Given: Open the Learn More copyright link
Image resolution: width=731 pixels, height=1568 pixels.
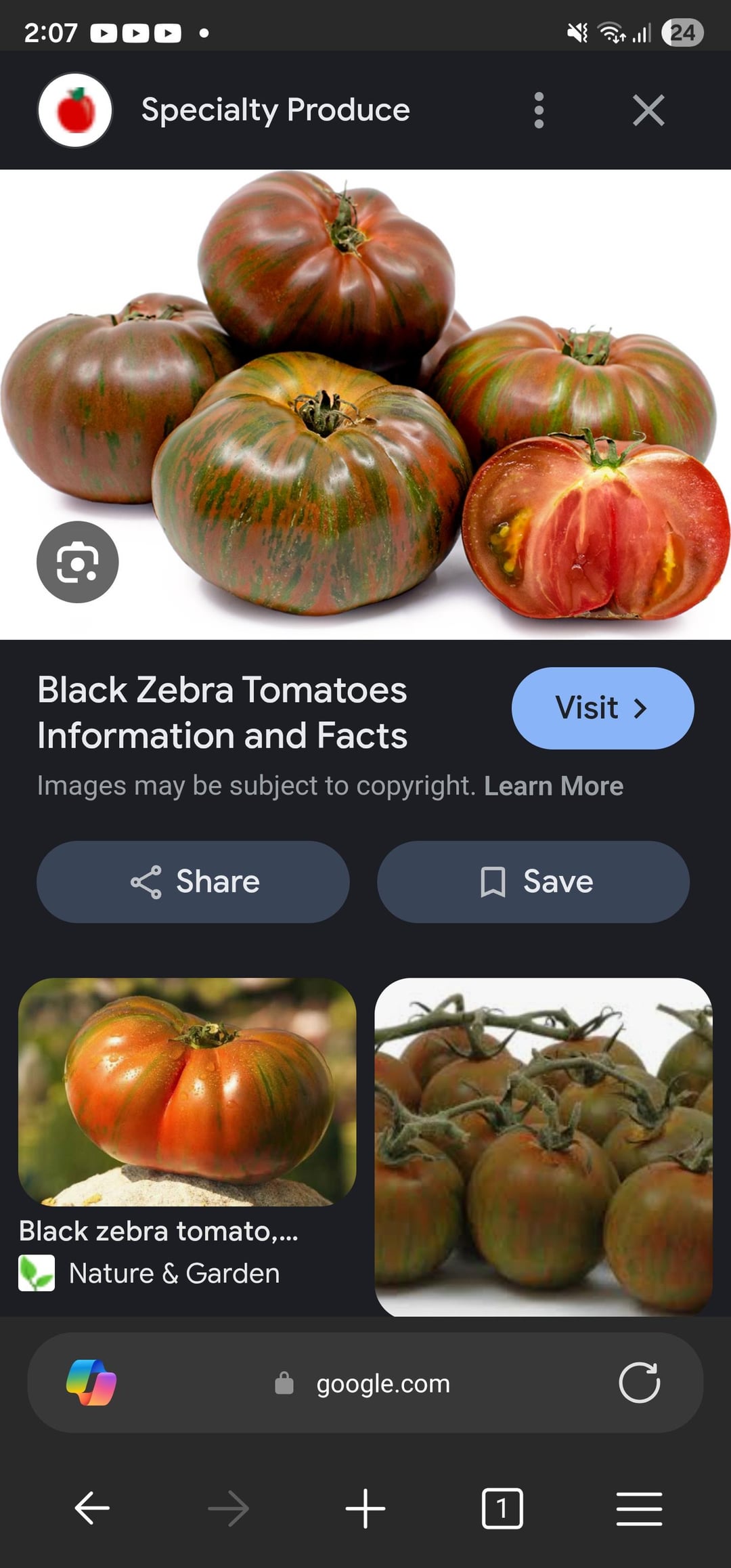Looking at the screenshot, I should click(x=553, y=786).
